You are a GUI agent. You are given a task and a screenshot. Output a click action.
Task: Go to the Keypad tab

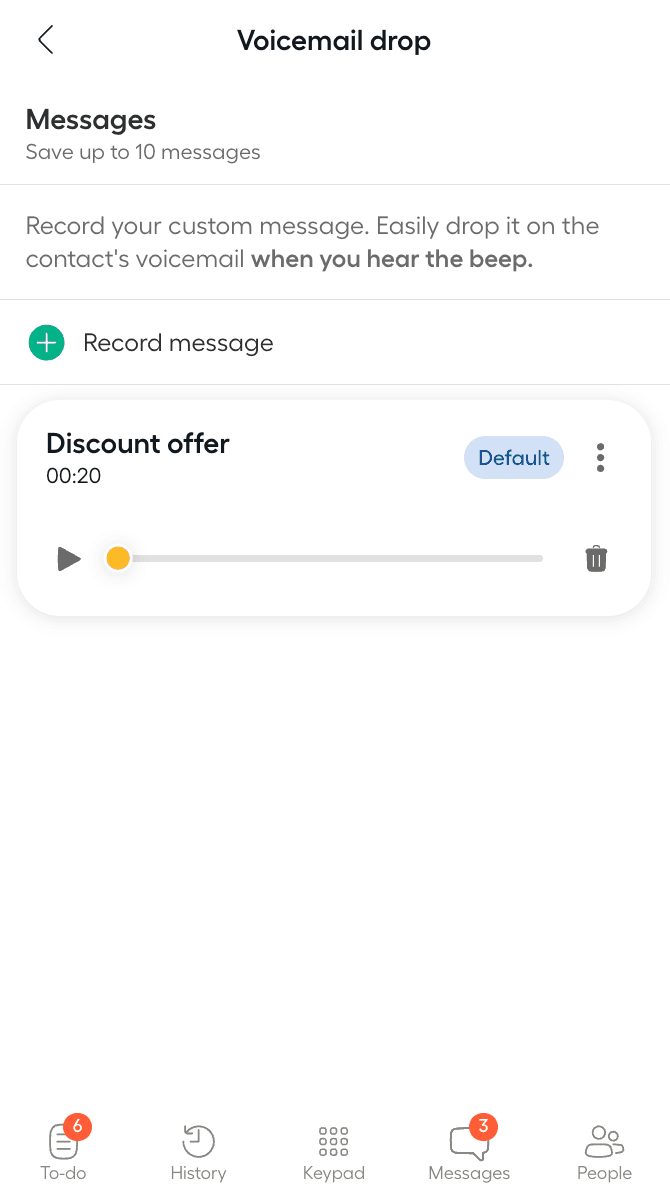tap(333, 1150)
